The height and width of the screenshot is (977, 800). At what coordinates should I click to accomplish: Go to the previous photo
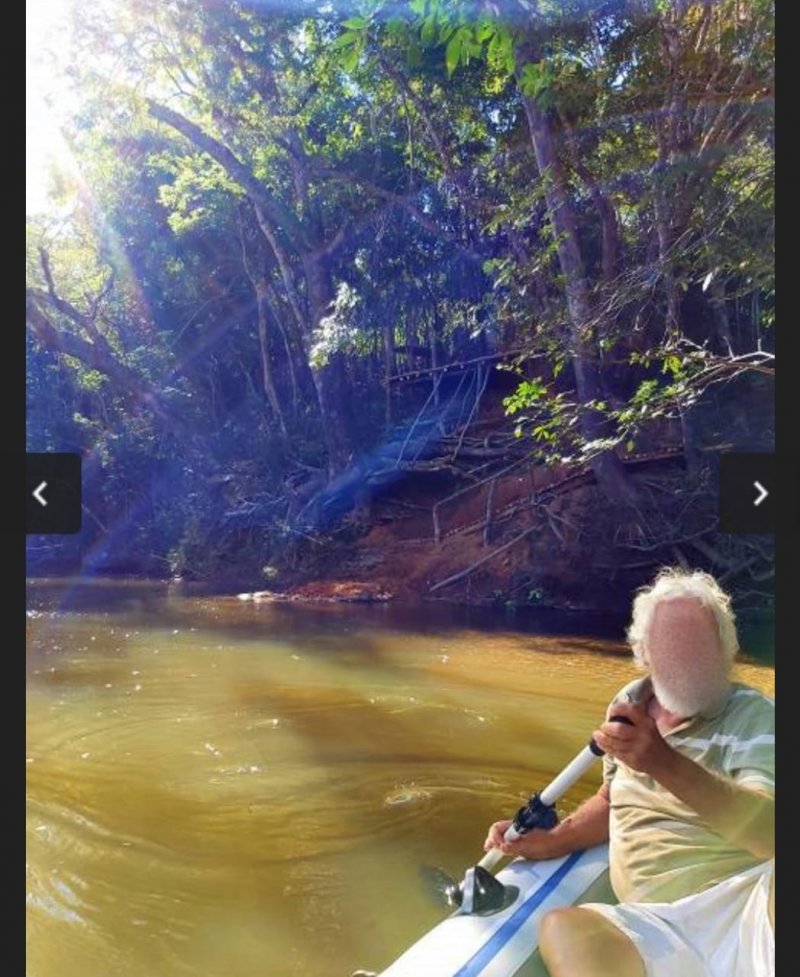click(x=42, y=493)
